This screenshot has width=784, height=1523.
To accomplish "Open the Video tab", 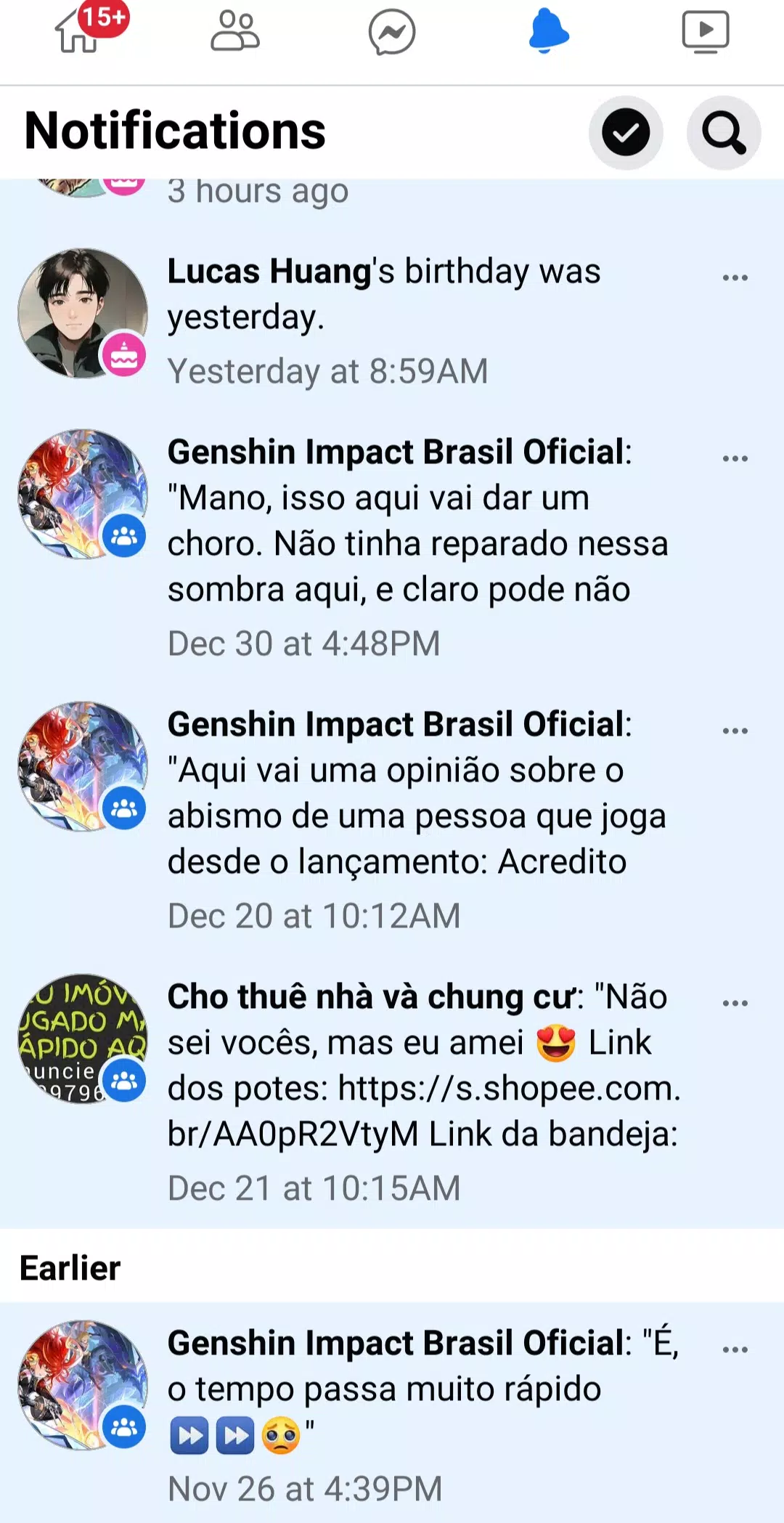I will tap(705, 33).
